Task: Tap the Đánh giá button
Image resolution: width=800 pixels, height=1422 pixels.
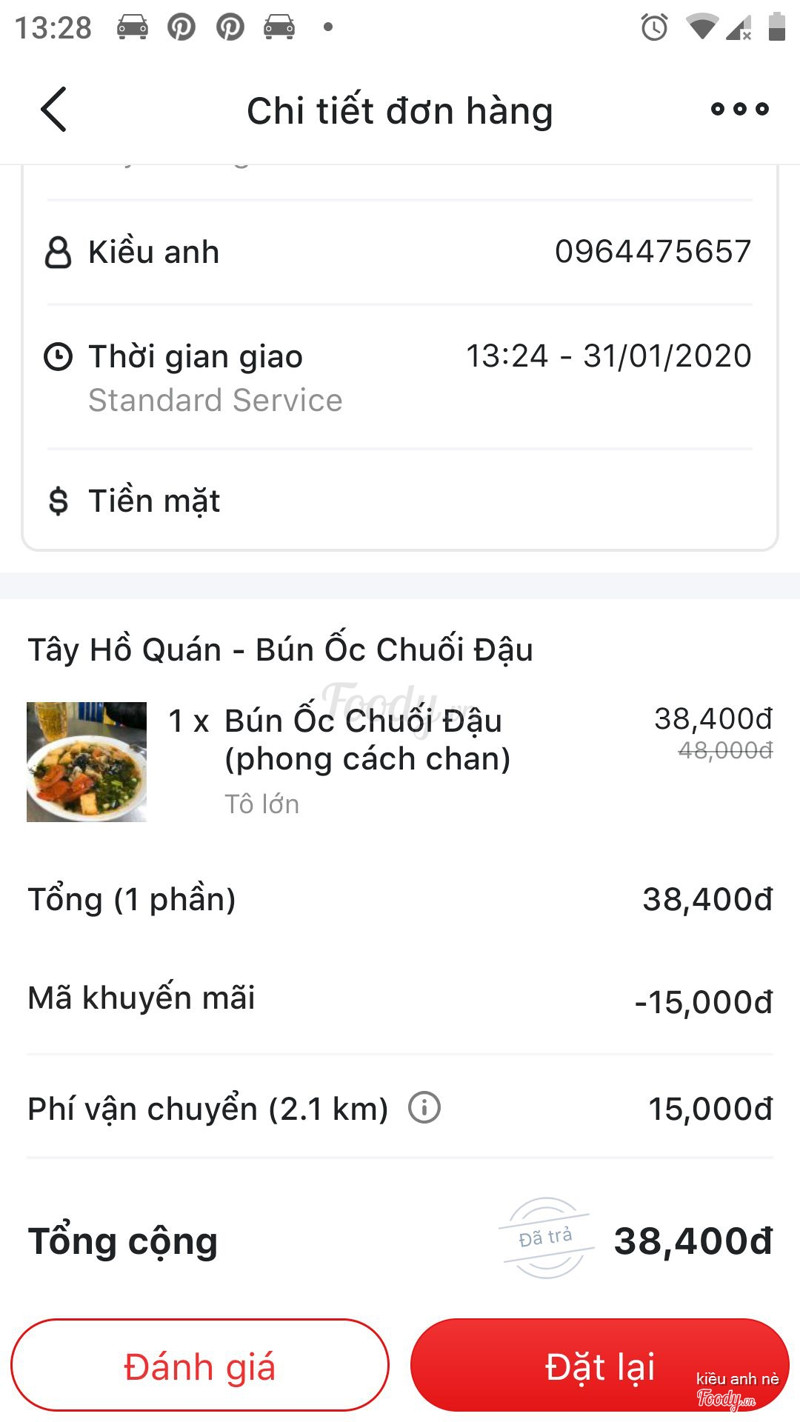Action: 200,1365
